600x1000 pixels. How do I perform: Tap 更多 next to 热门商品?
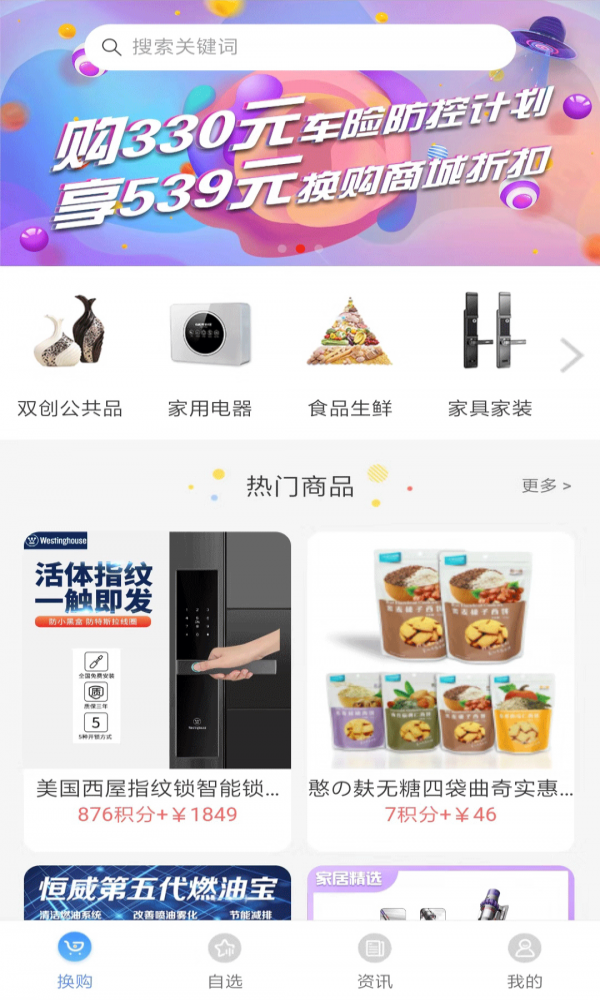(x=546, y=486)
